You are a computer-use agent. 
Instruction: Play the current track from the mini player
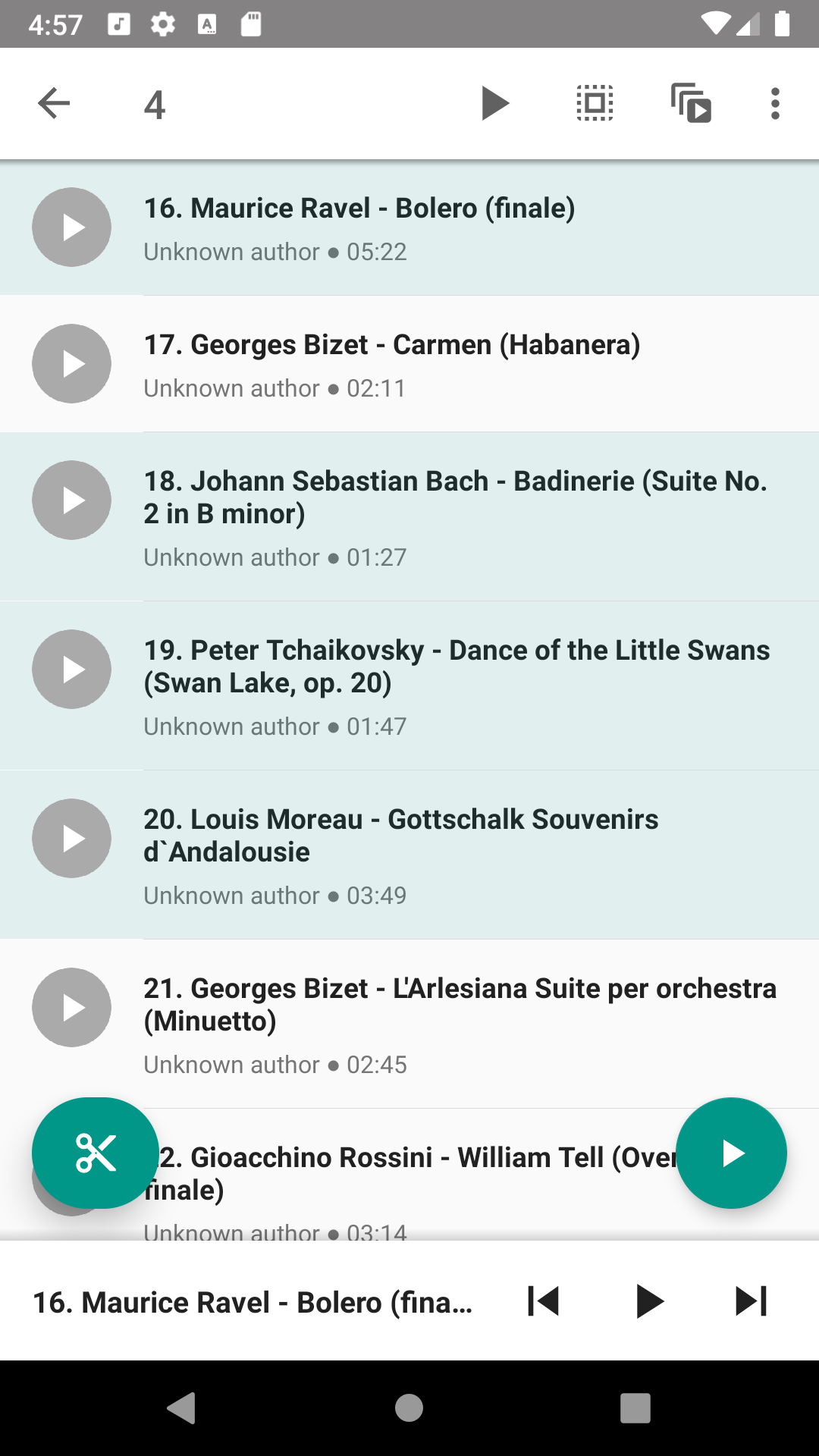[x=648, y=1301]
